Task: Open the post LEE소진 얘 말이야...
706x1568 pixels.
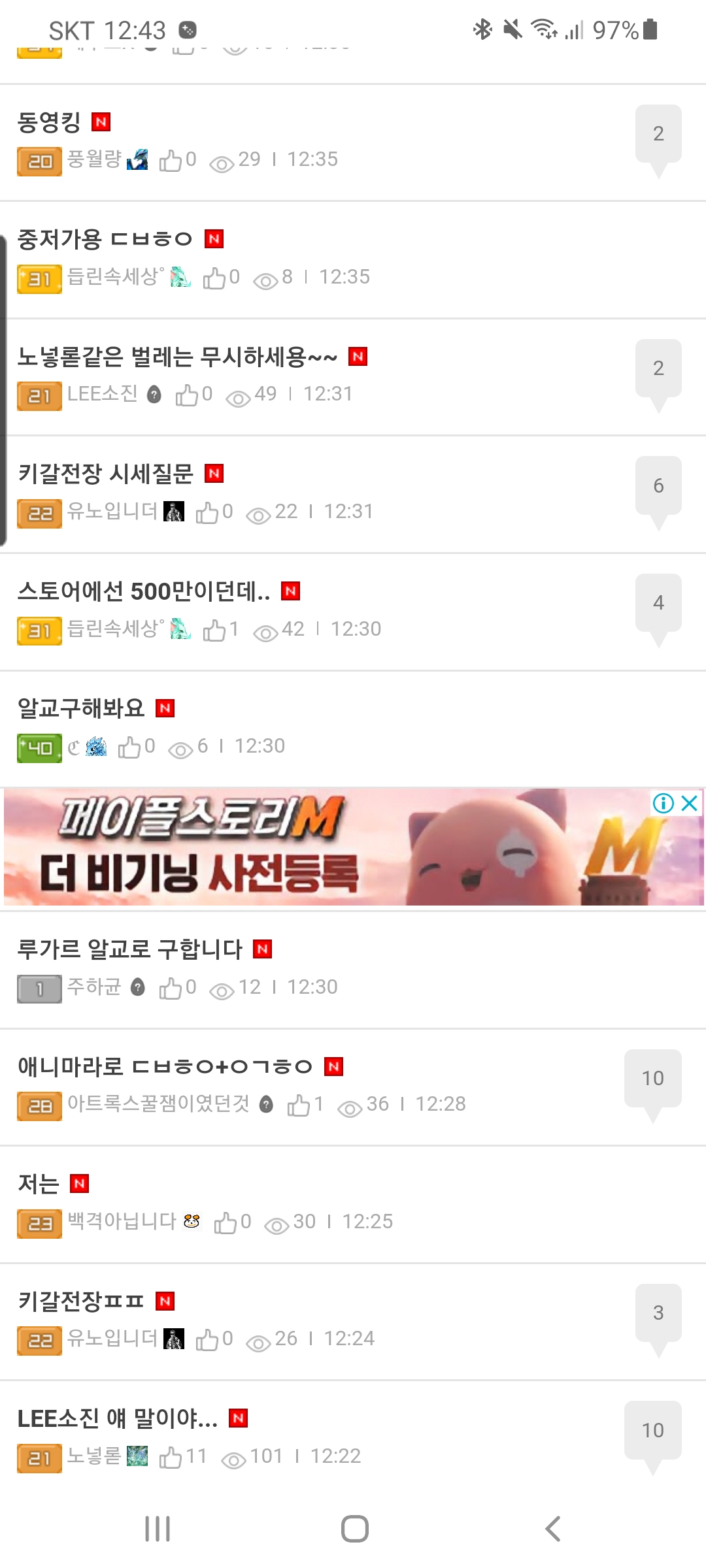Action: [118, 1418]
